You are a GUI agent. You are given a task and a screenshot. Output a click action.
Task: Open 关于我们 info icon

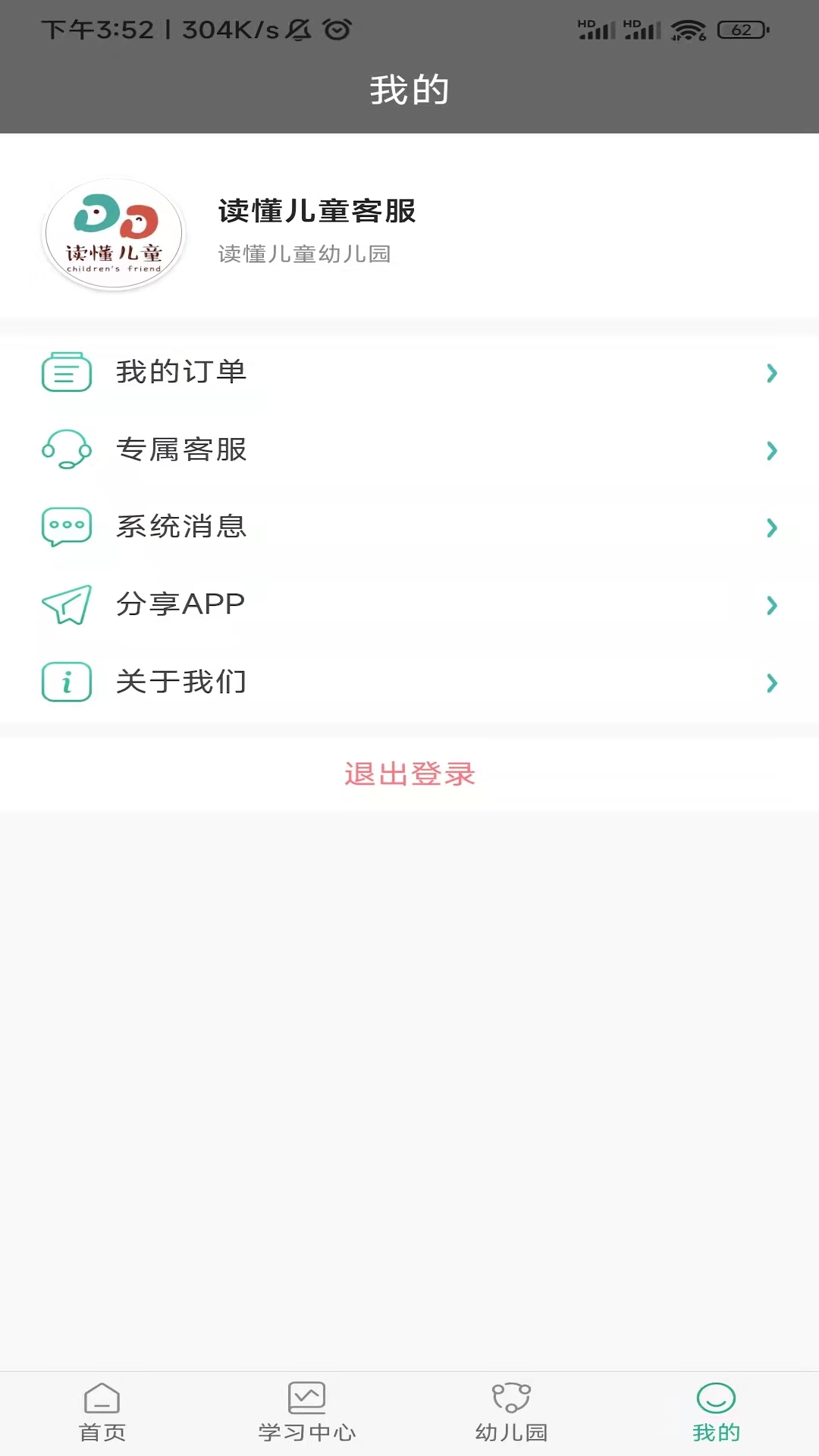click(67, 682)
